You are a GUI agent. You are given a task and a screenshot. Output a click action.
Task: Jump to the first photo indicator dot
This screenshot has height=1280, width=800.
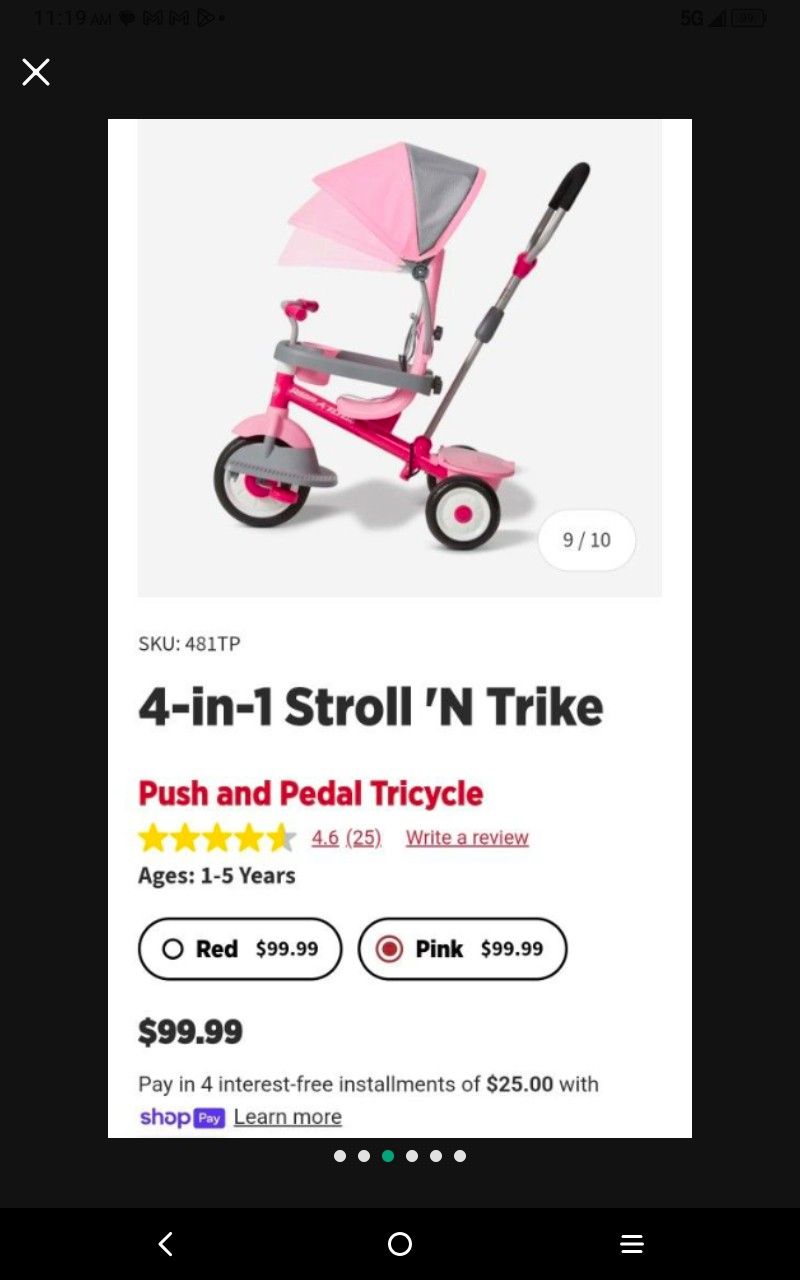340,1156
